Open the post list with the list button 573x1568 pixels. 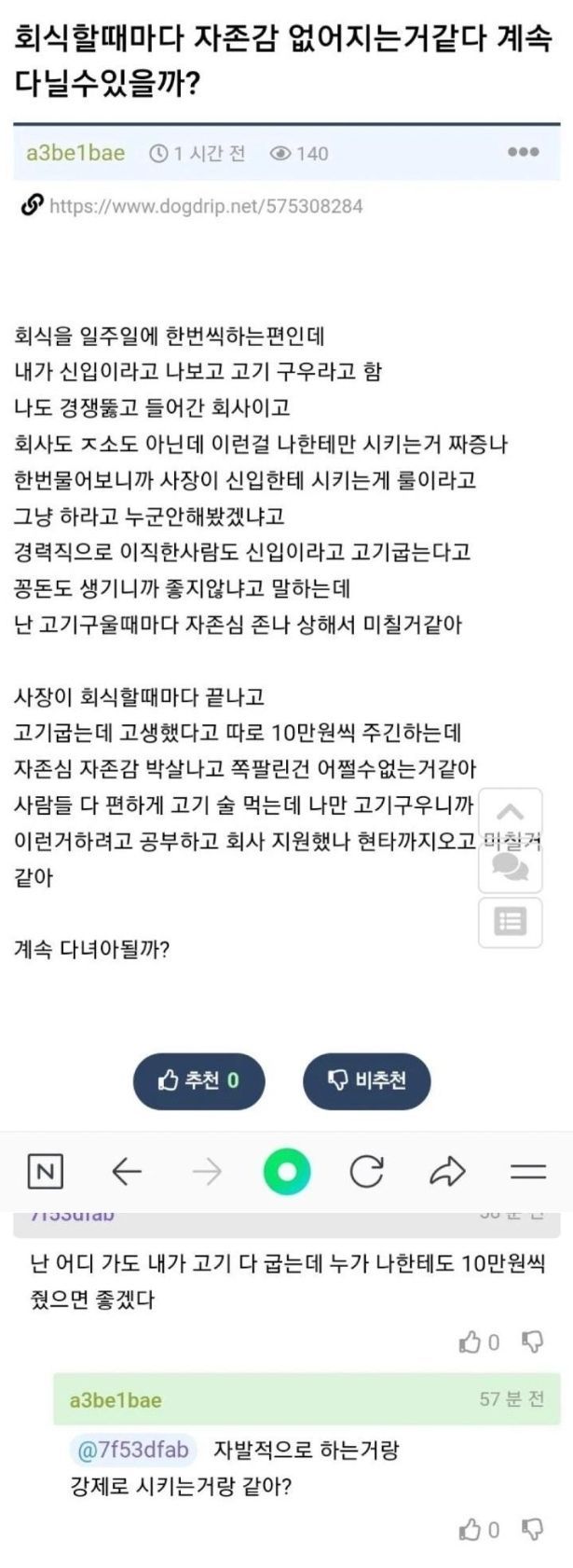click(510, 922)
